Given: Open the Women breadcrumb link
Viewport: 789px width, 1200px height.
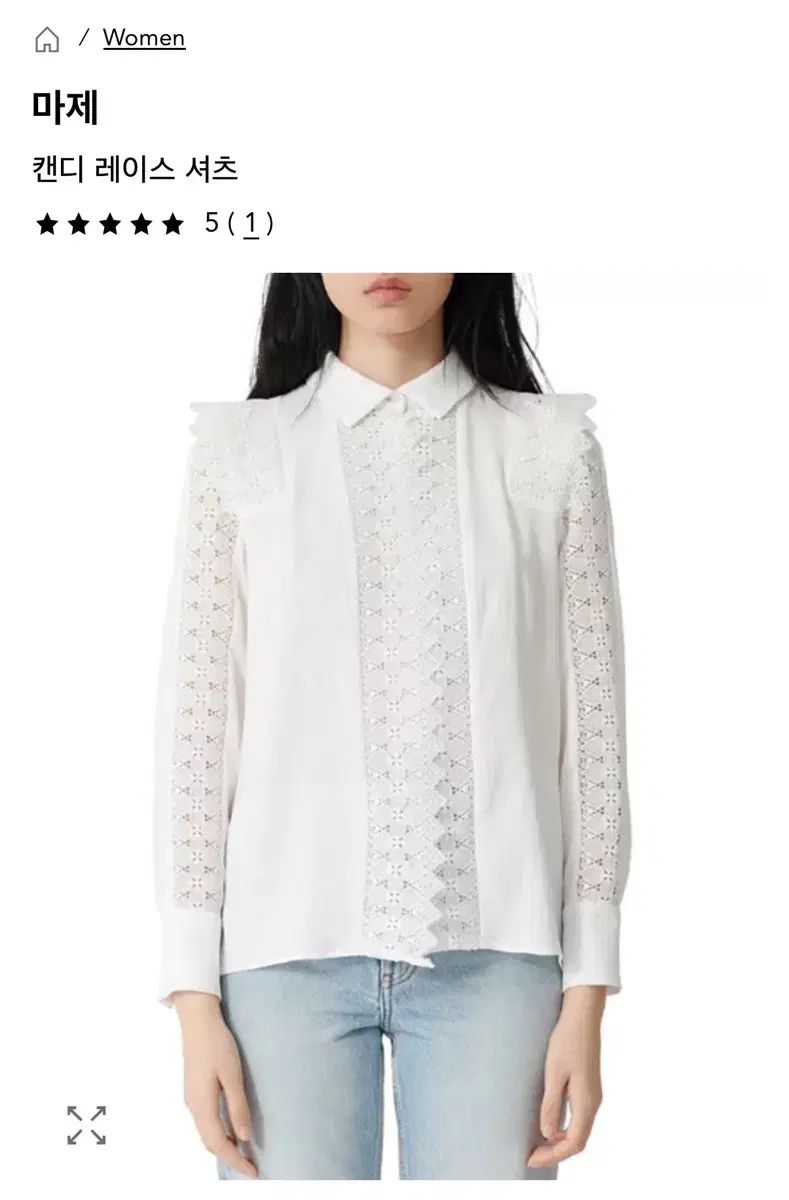Looking at the screenshot, I should coord(144,38).
